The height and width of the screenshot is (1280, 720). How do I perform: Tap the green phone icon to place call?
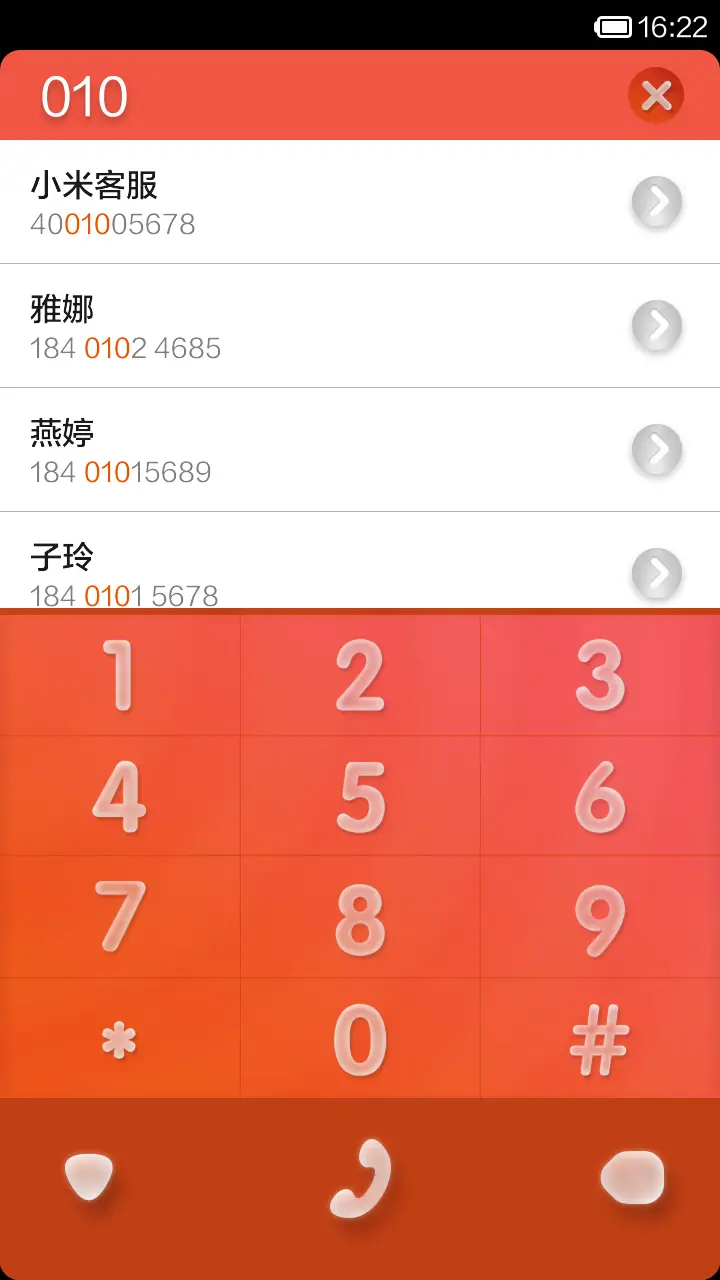click(360, 1175)
